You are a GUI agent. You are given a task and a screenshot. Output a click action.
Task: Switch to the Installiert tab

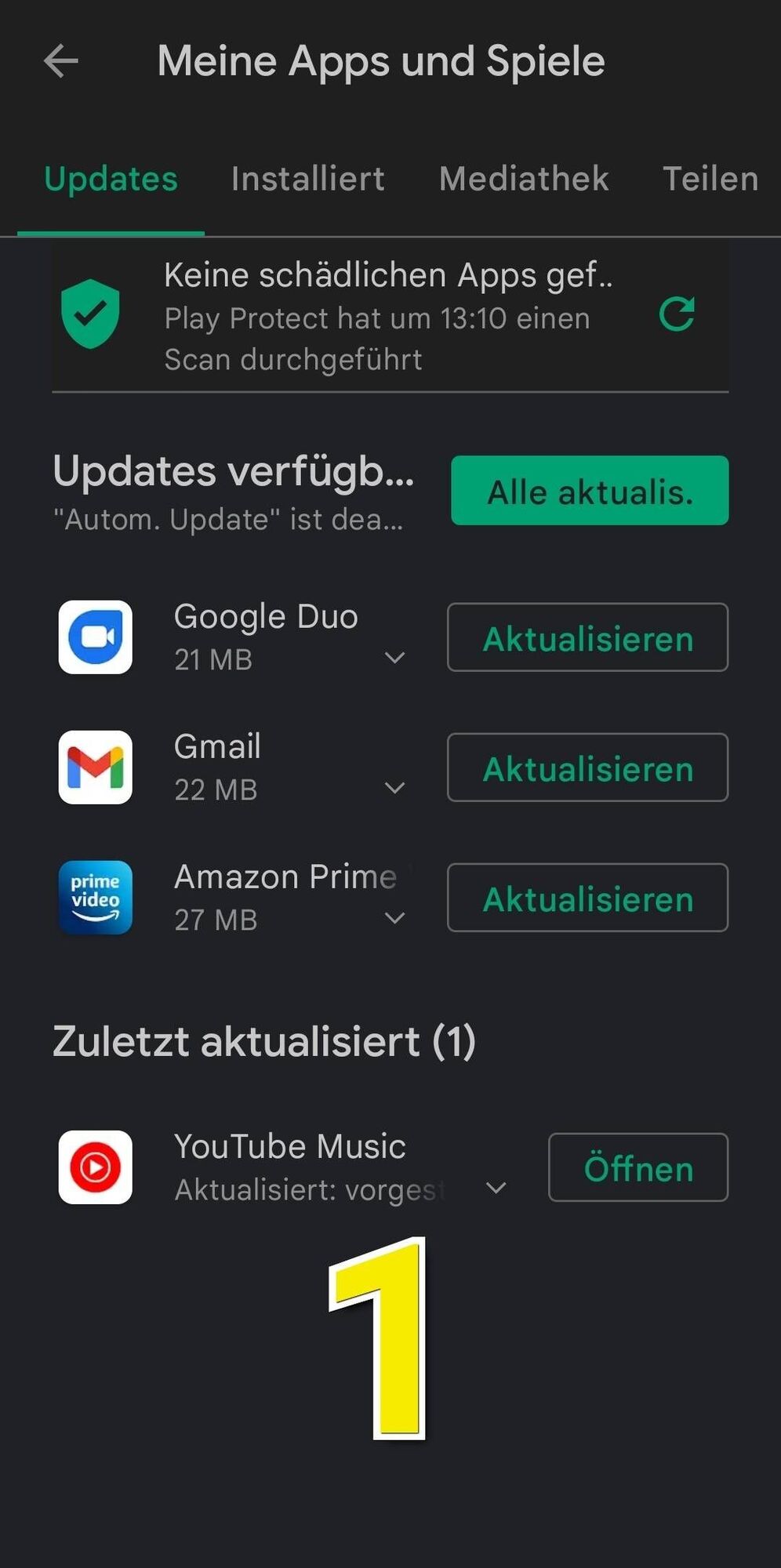pos(307,179)
